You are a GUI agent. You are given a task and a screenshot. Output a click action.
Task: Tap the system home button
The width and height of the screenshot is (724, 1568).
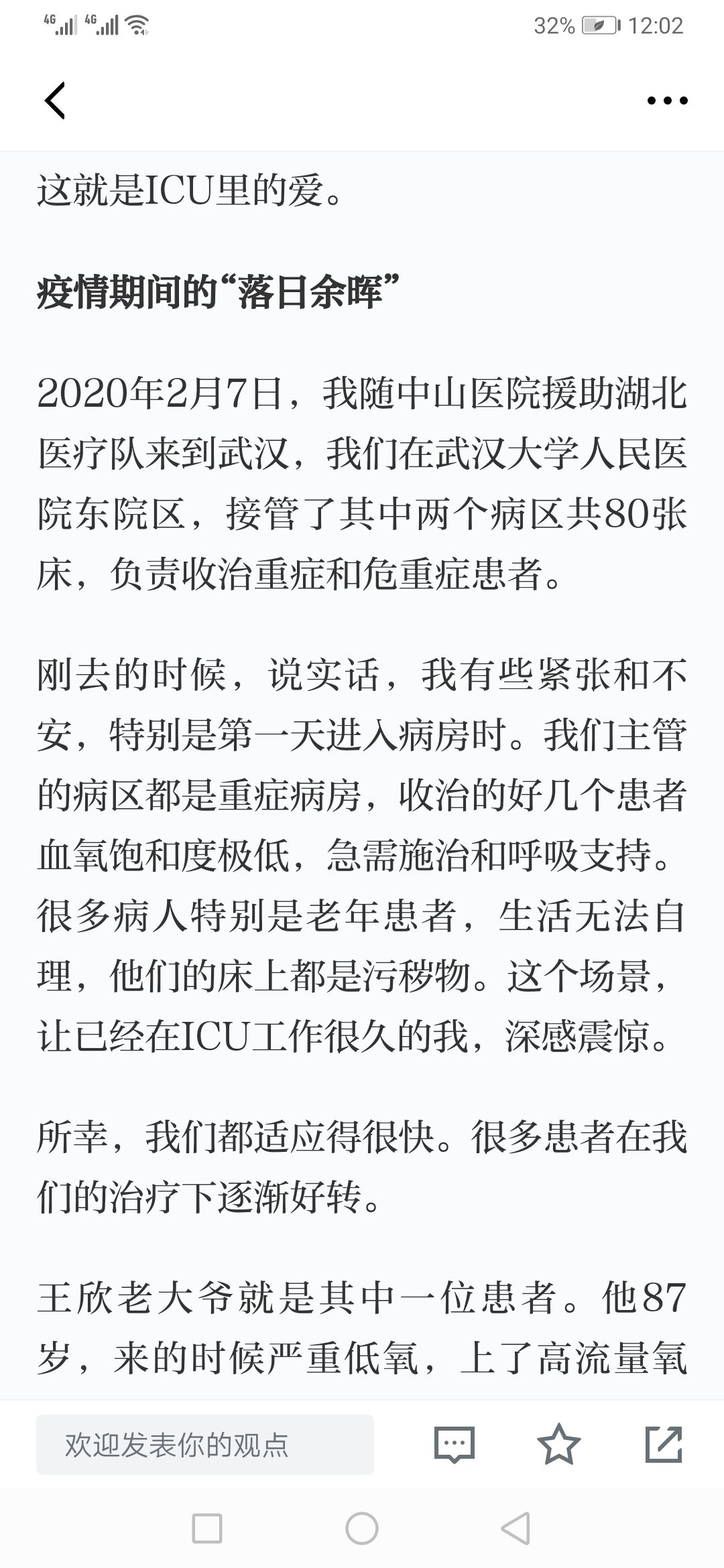tap(362, 1528)
